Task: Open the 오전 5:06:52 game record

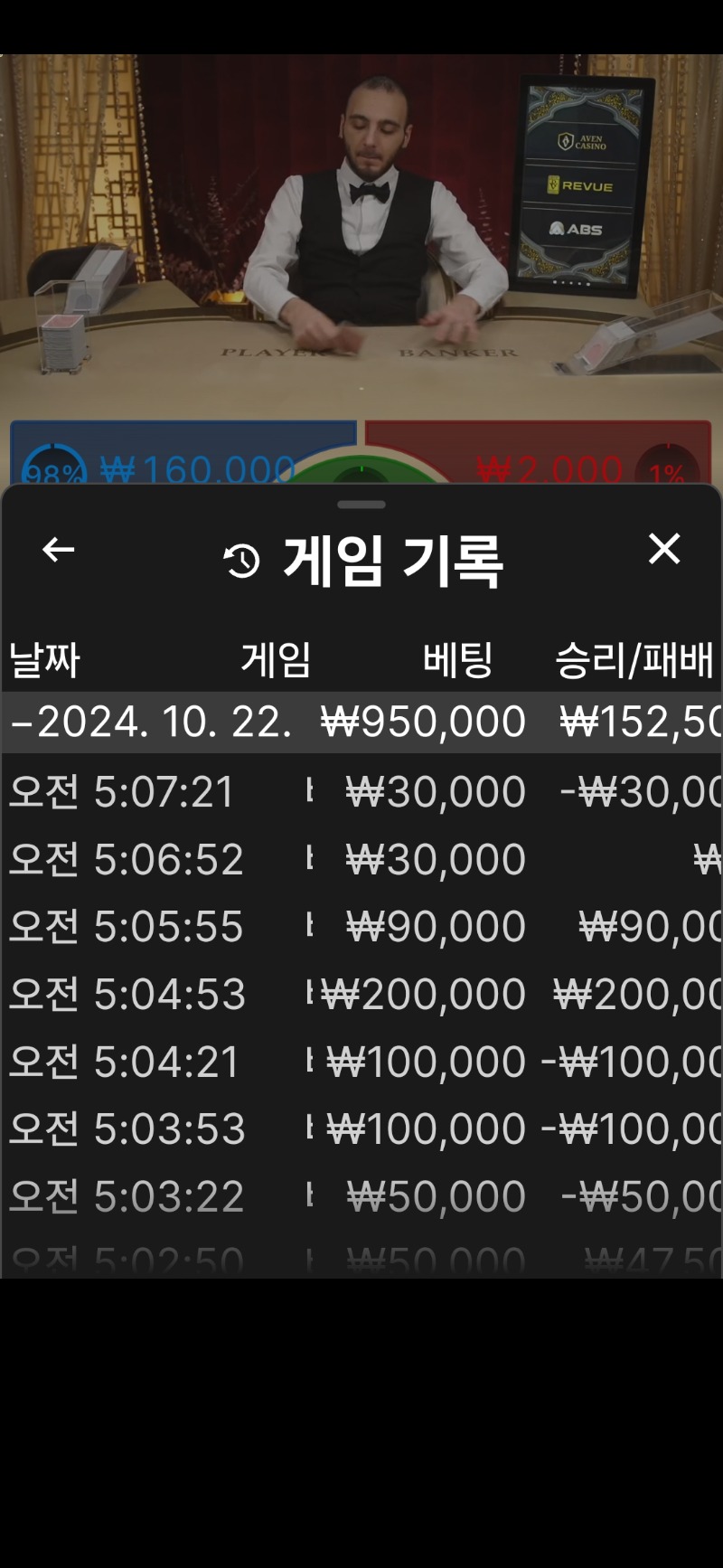Action: pos(361,859)
